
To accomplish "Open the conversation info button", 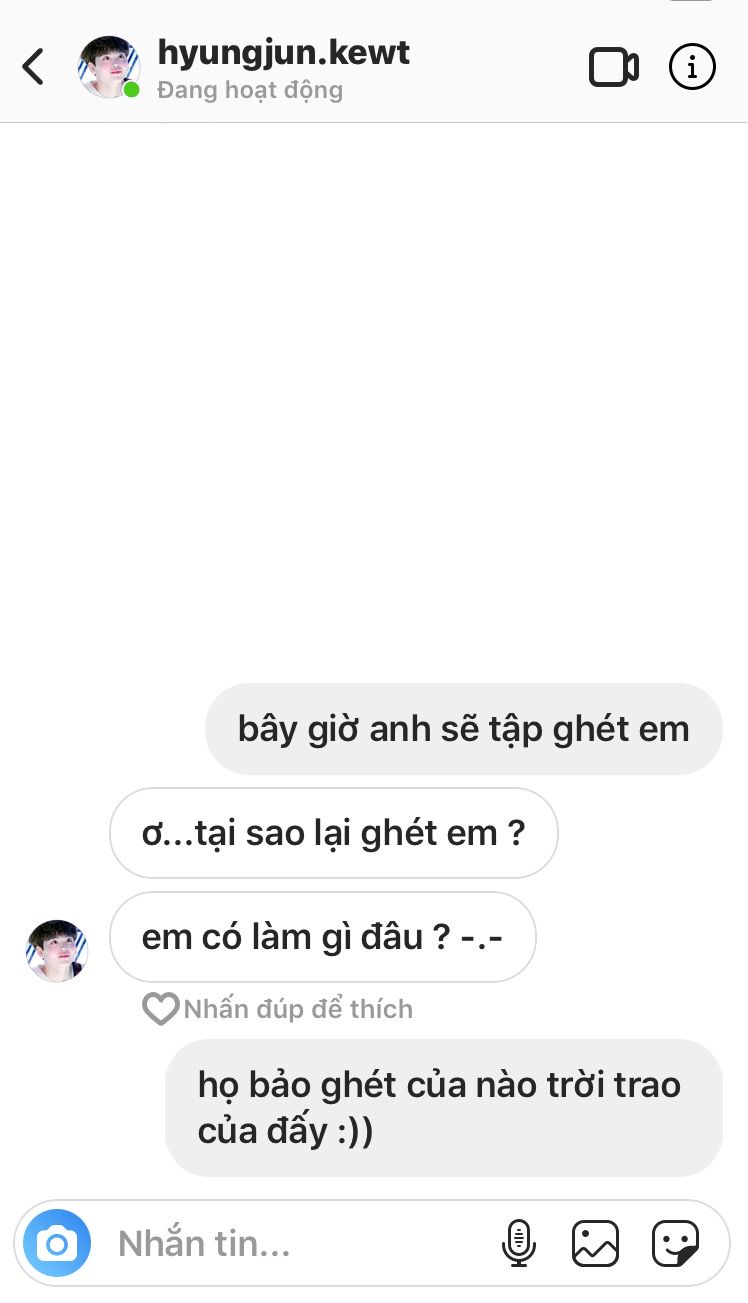I will (692, 68).
